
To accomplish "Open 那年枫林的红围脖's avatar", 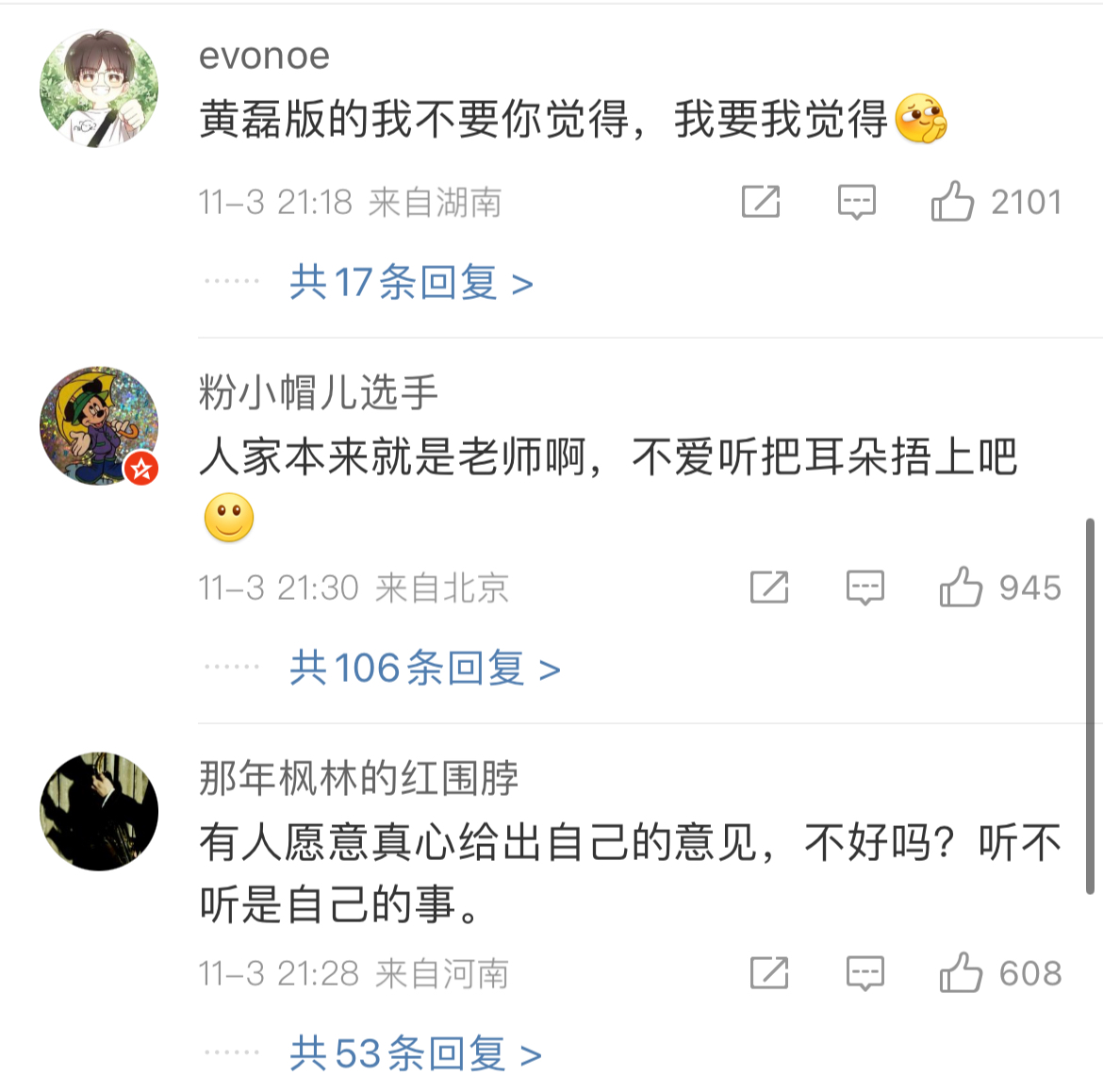I will pyautogui.click(x=99, y=811).
